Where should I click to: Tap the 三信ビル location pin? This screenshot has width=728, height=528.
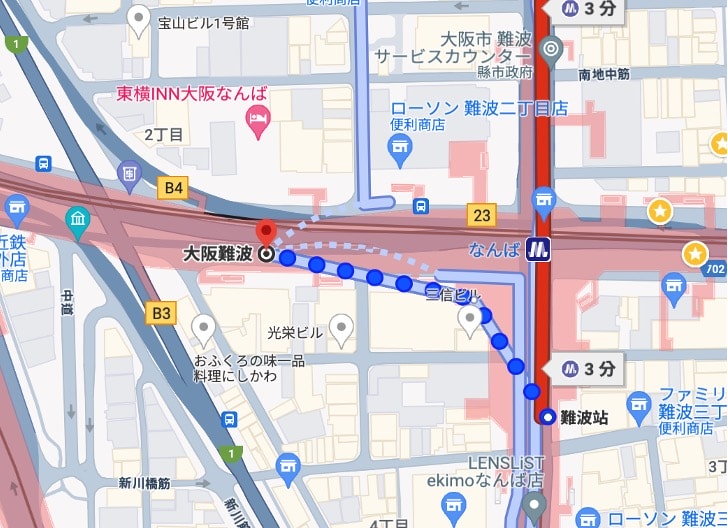tap(470, 320)
